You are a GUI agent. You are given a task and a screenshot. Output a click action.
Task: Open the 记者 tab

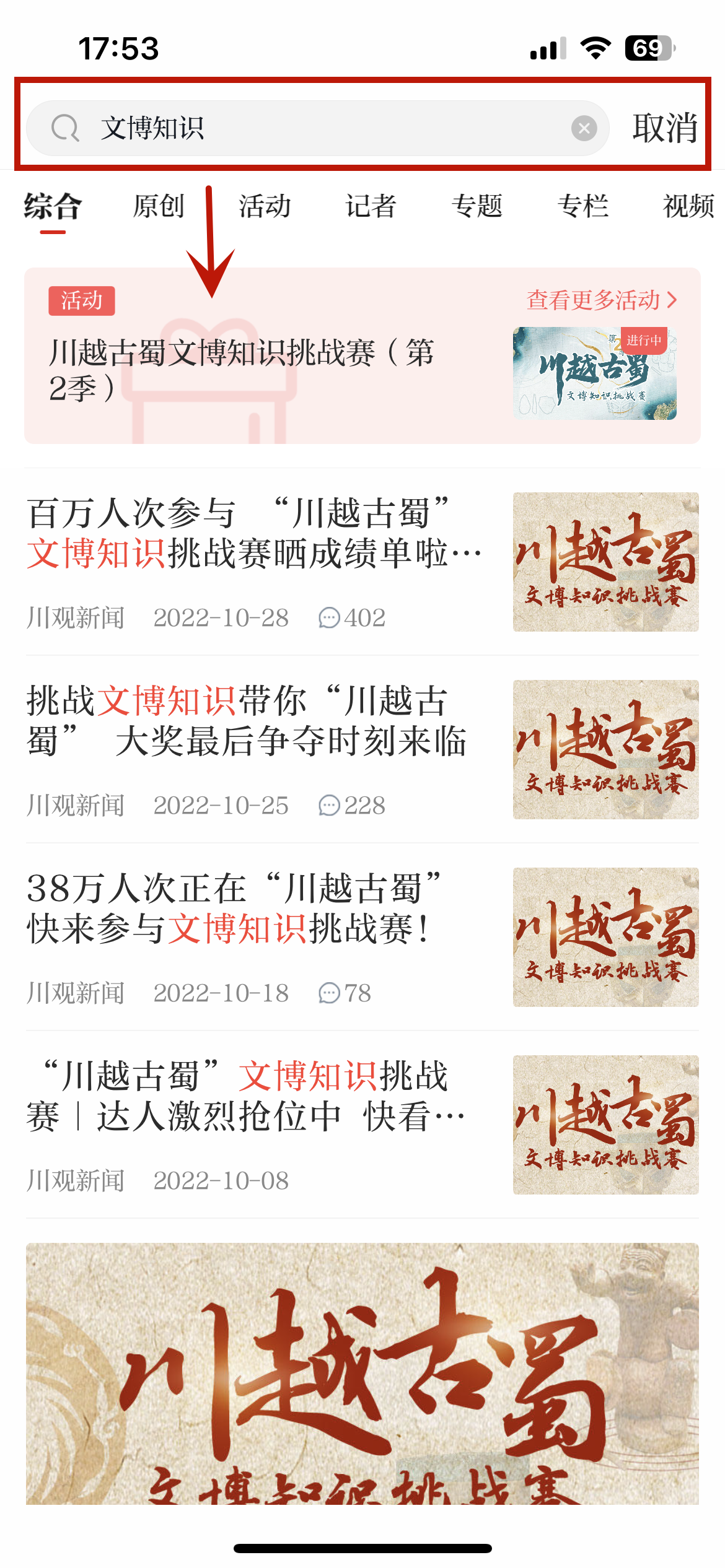click(371, 206)
